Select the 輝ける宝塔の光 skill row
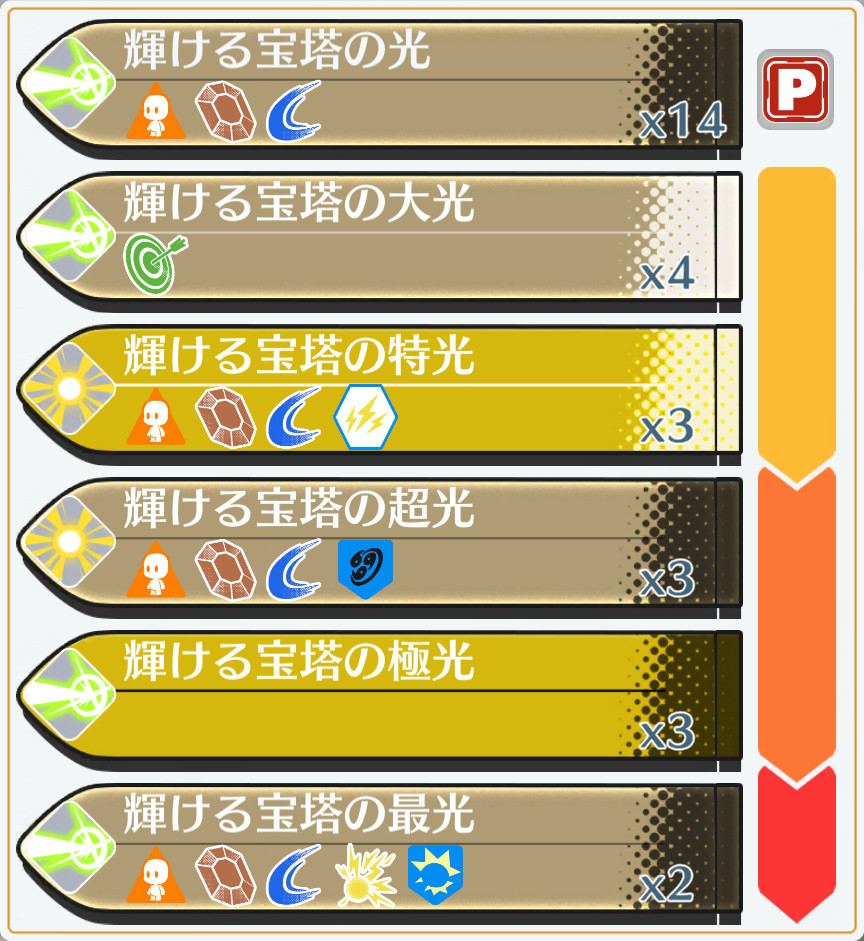This screenshot has height=941, width=864. click(x=380, y=85)
